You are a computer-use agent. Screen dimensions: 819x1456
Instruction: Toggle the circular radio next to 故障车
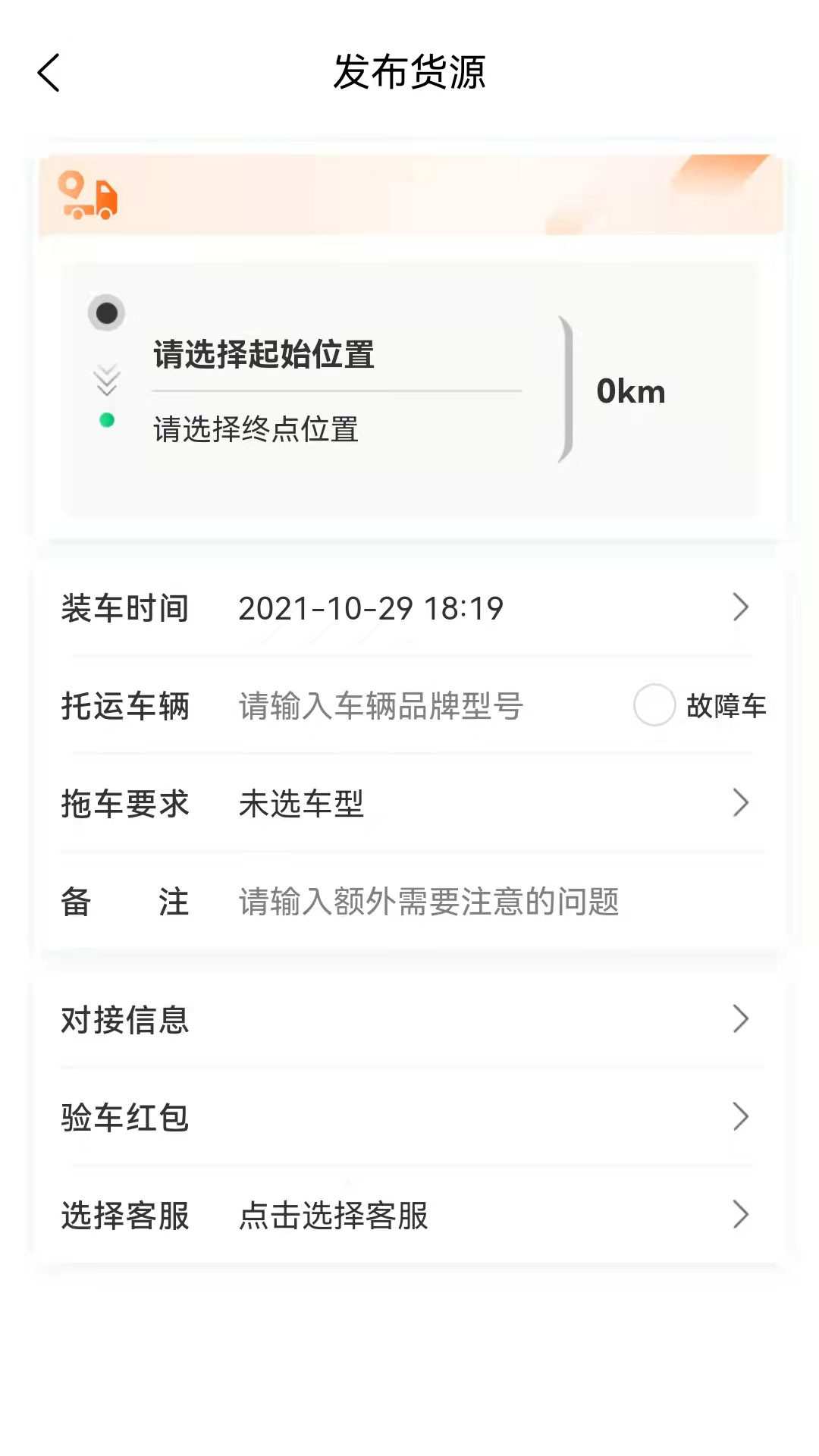(x=654, y=705)
